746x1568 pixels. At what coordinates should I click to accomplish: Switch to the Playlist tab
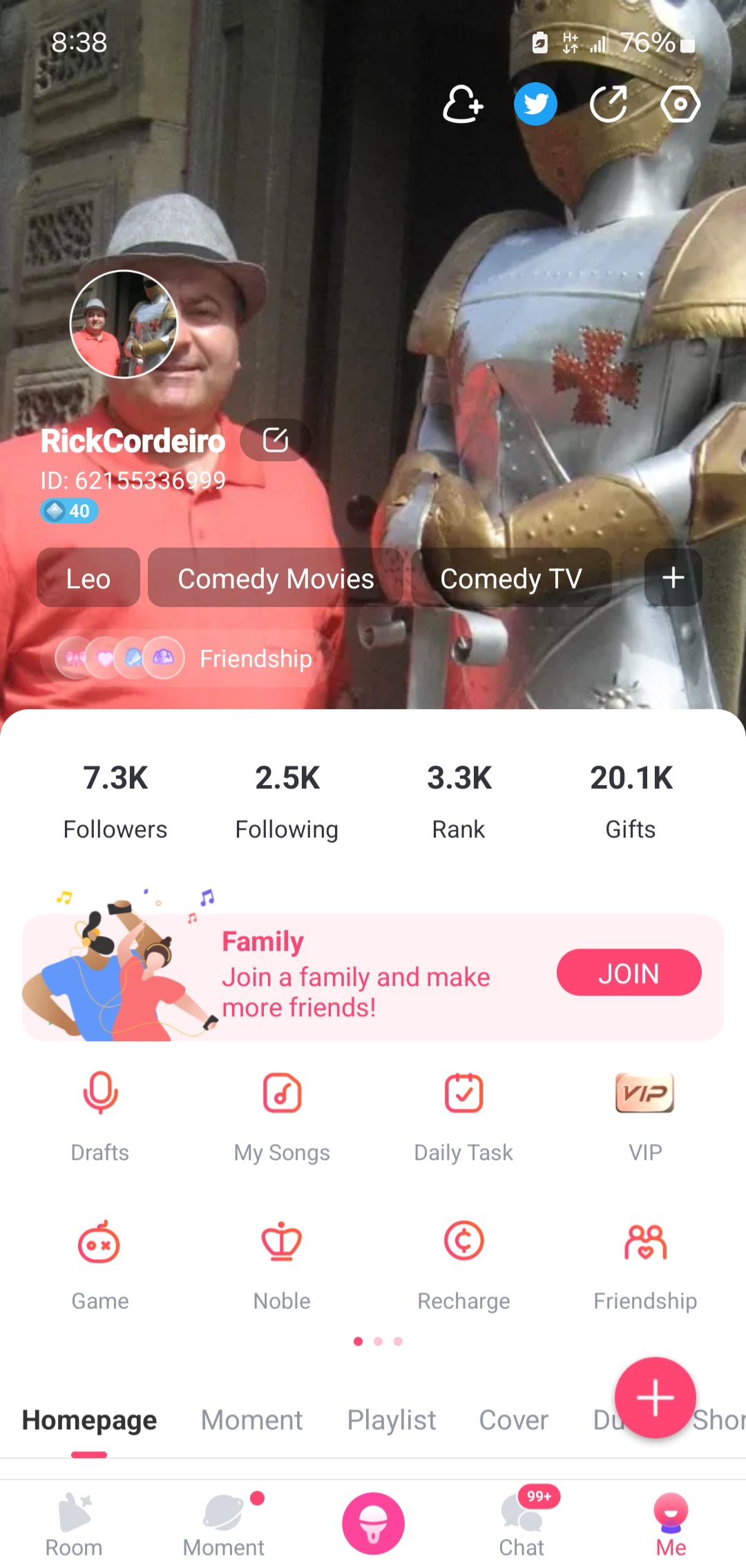click(392, 1420)
